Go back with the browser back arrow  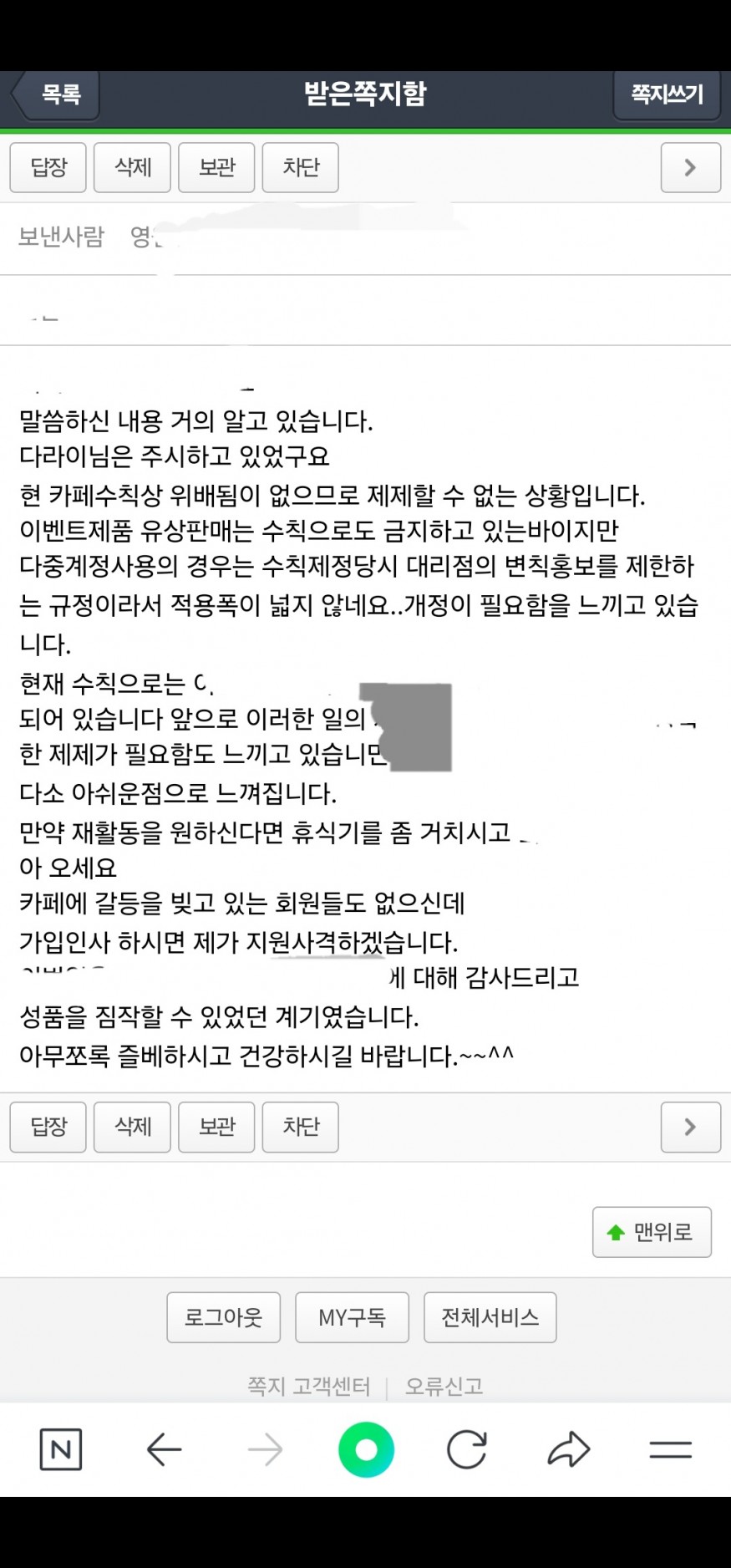point(164,1449)
